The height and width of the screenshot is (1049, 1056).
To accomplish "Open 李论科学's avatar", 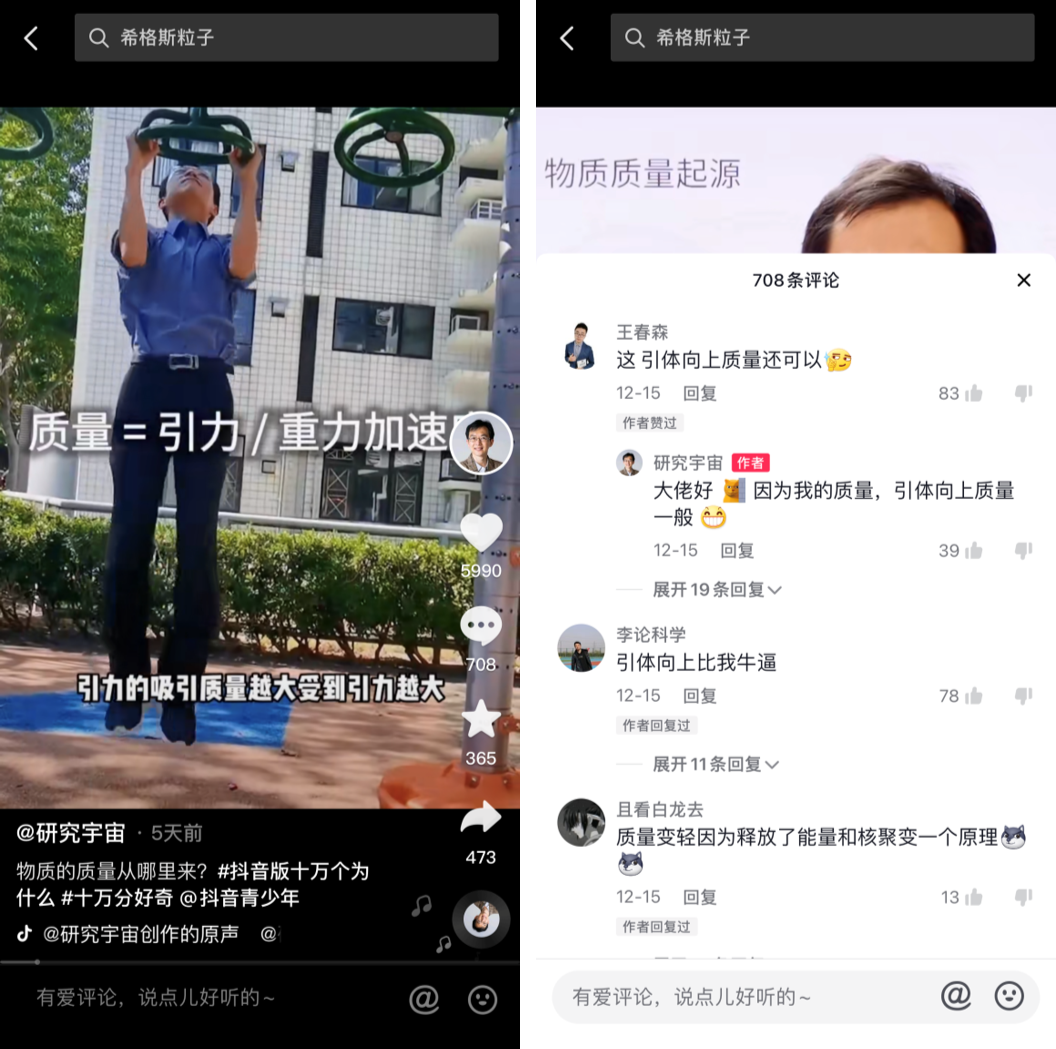I will pyautogui.click(x=581, y=649).
